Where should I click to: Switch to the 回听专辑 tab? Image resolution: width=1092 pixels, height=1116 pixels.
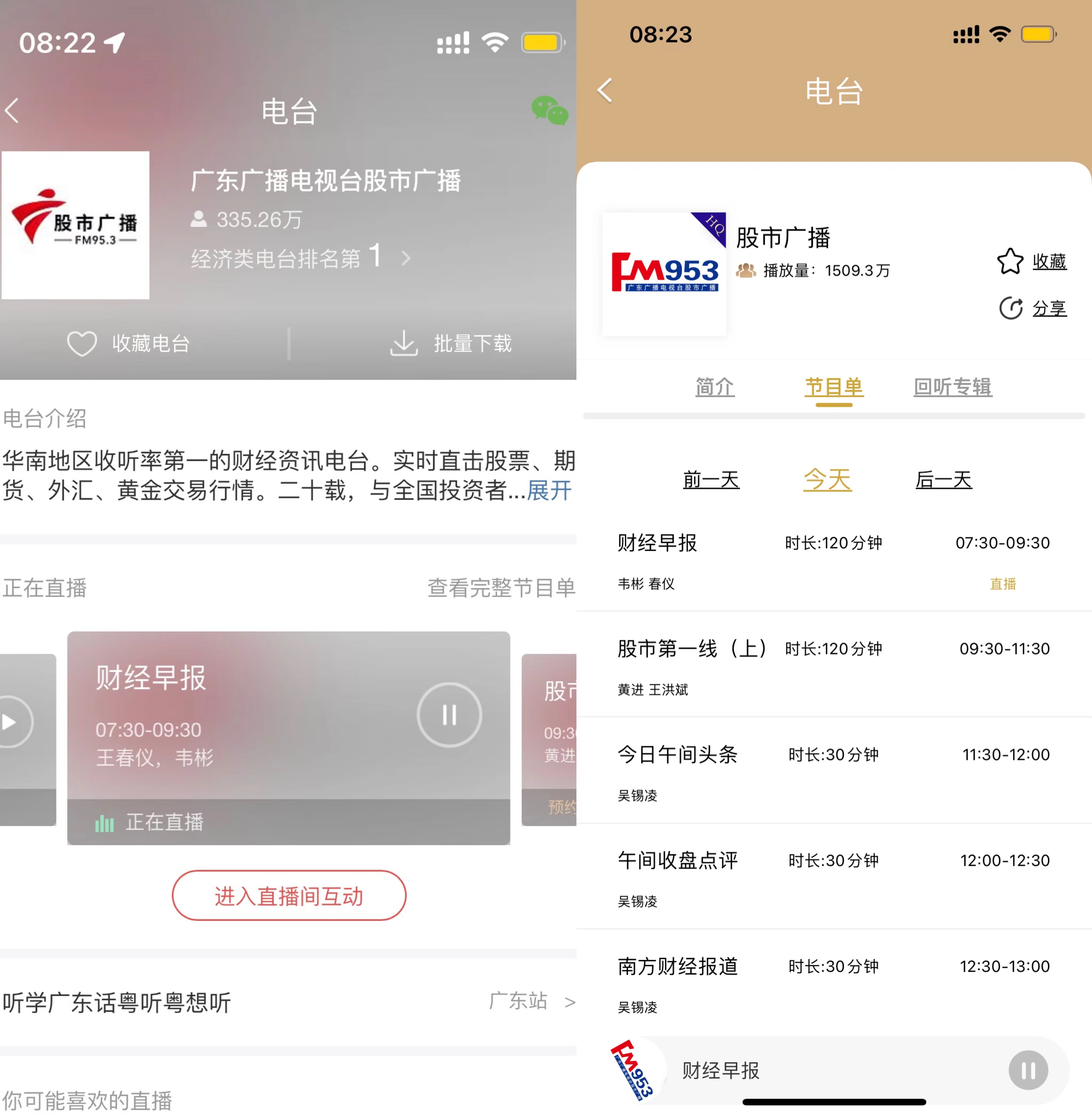[953, 387]
